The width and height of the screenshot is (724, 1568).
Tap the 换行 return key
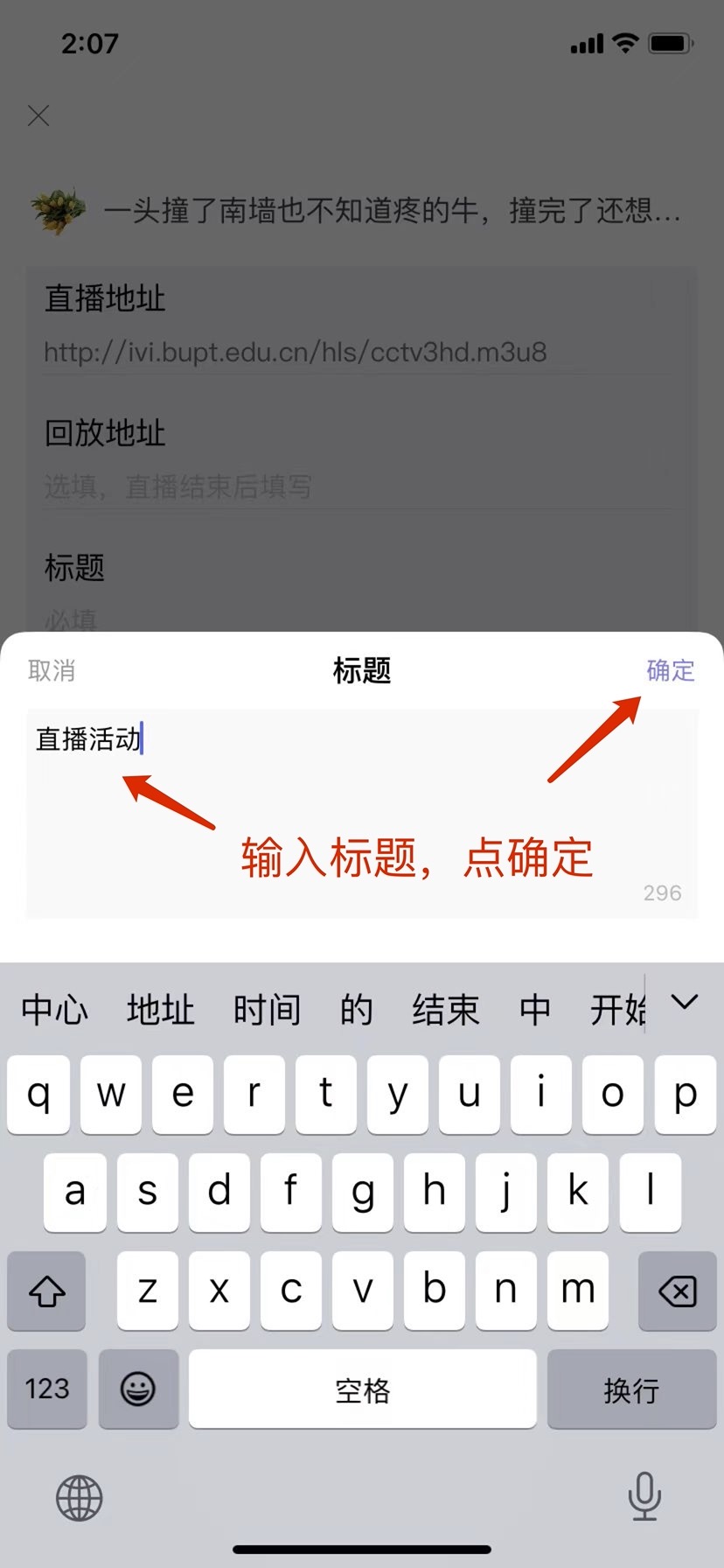point(630,1389)
